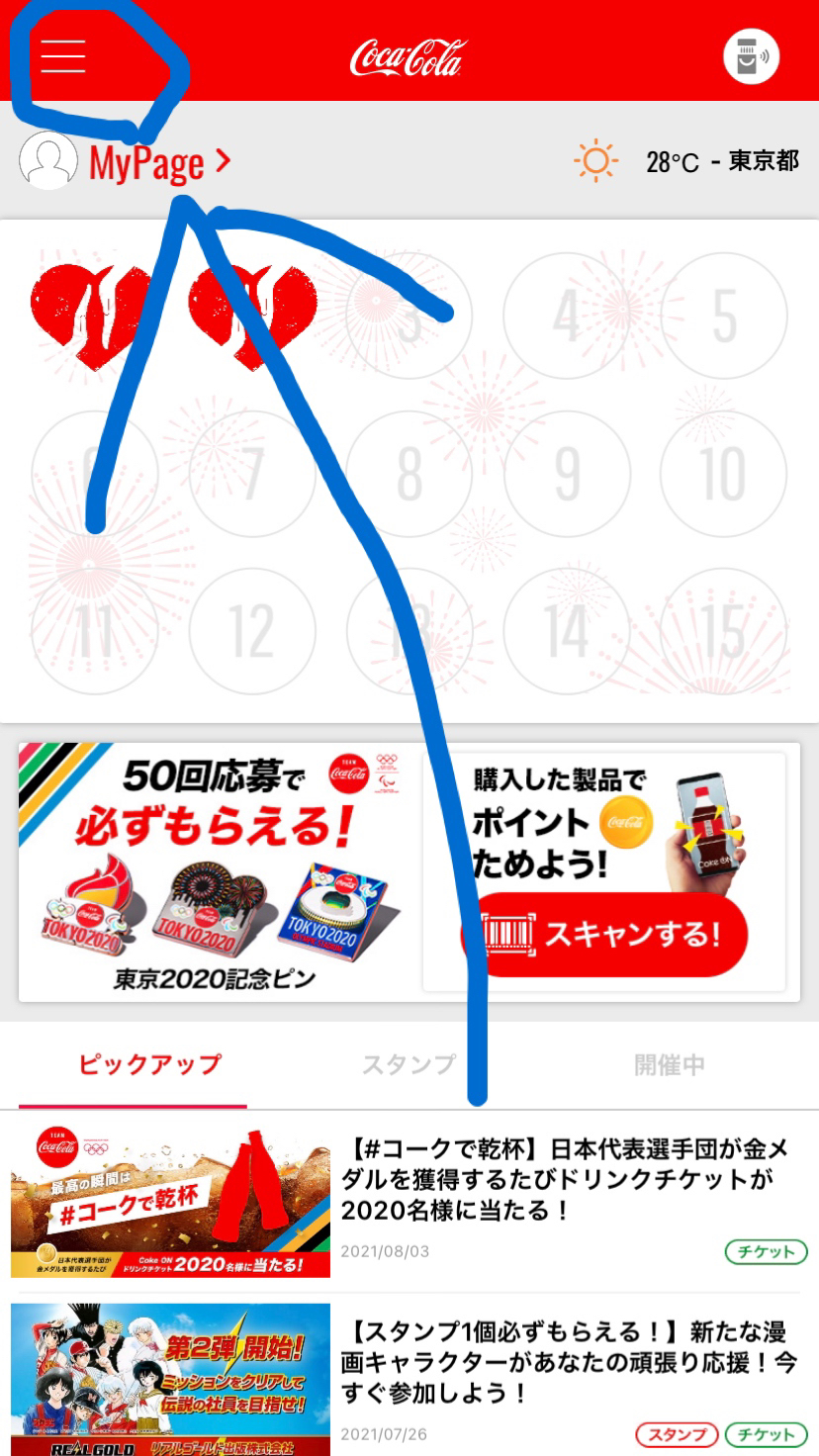
Task: Switch to the 開催中 tab
Action: pyautogui.click(x=670, y=1065)
